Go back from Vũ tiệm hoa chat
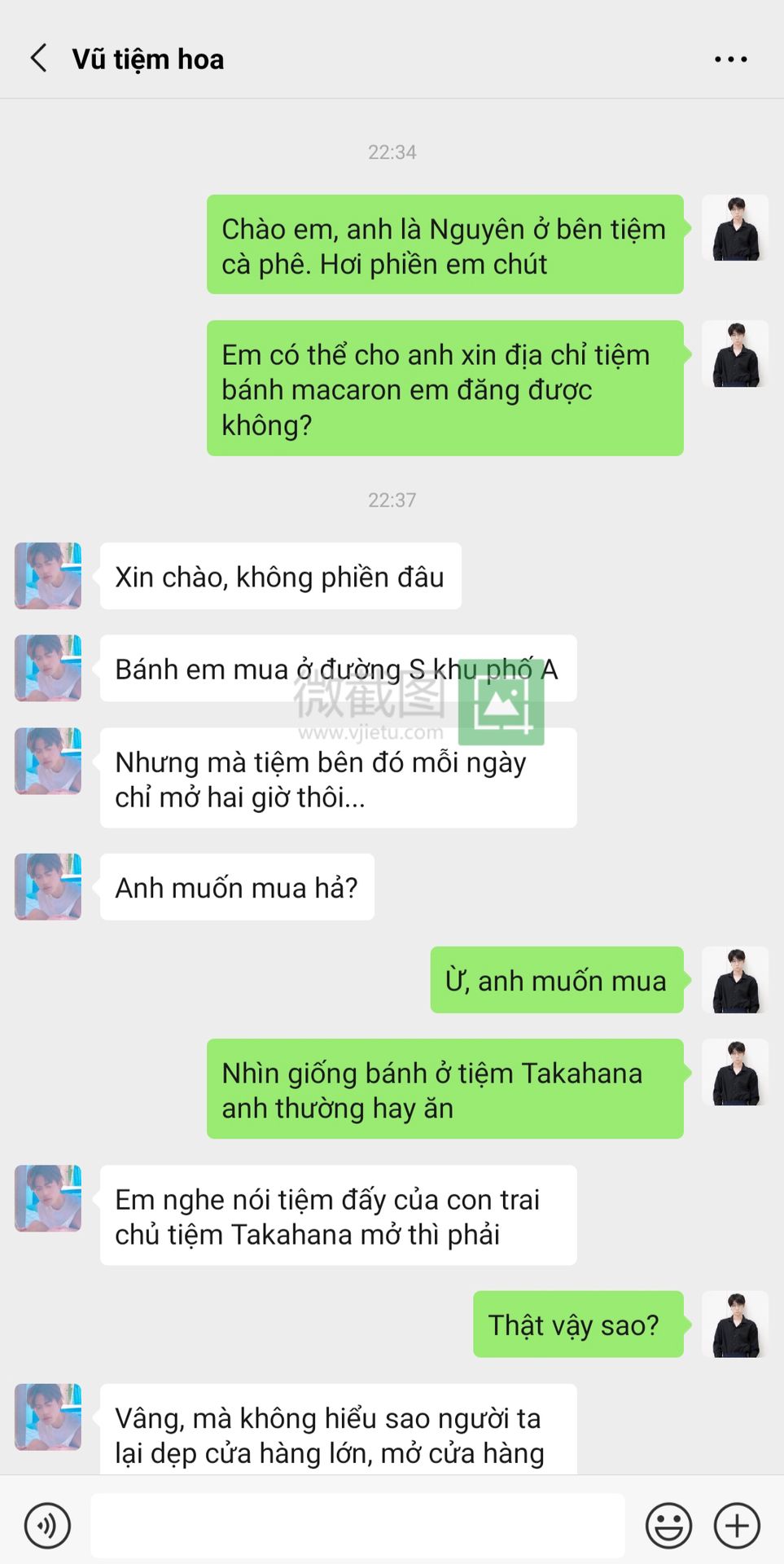784x1564 pixels. pyautogui.click(x=38, y=59)
